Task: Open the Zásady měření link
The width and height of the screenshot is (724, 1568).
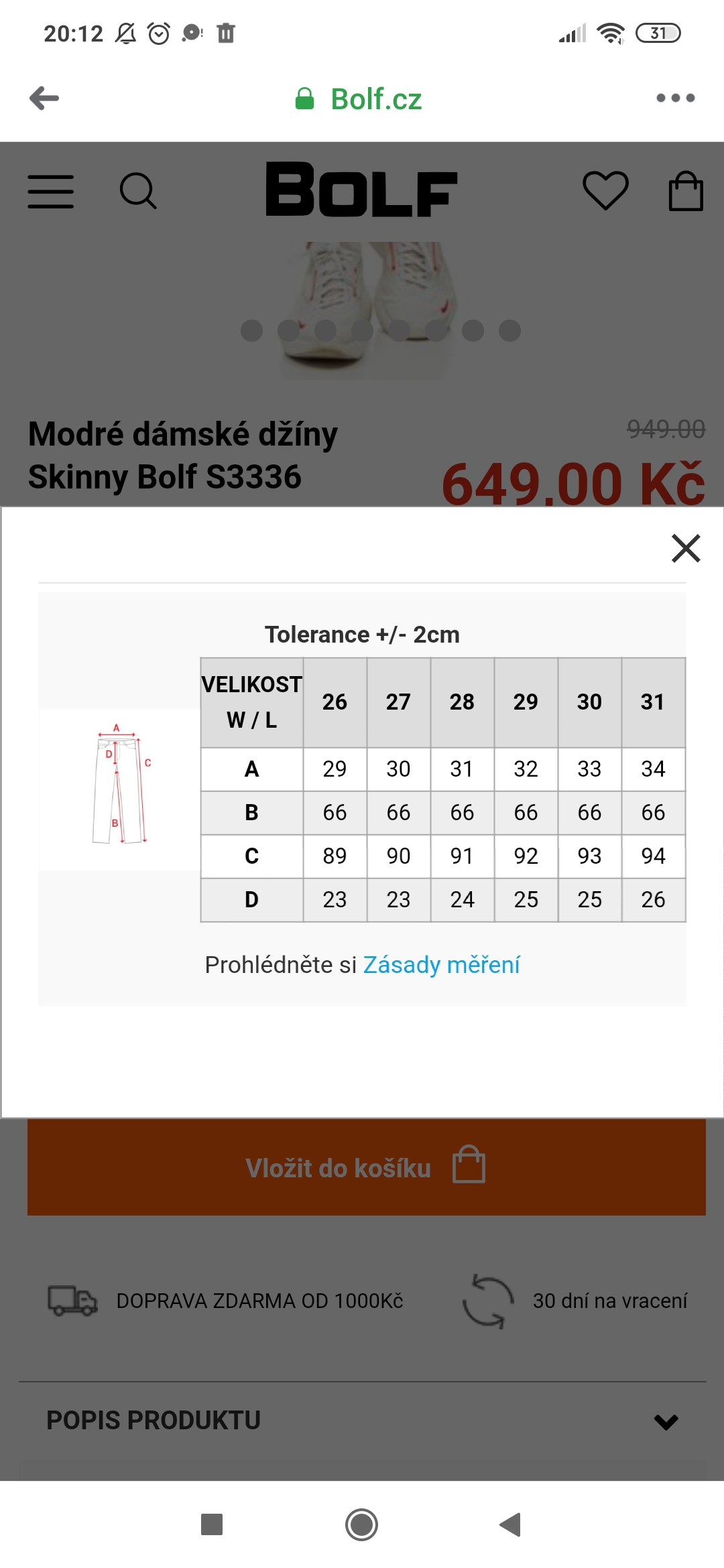Action: pyautogui.click(x=441, y=965)
